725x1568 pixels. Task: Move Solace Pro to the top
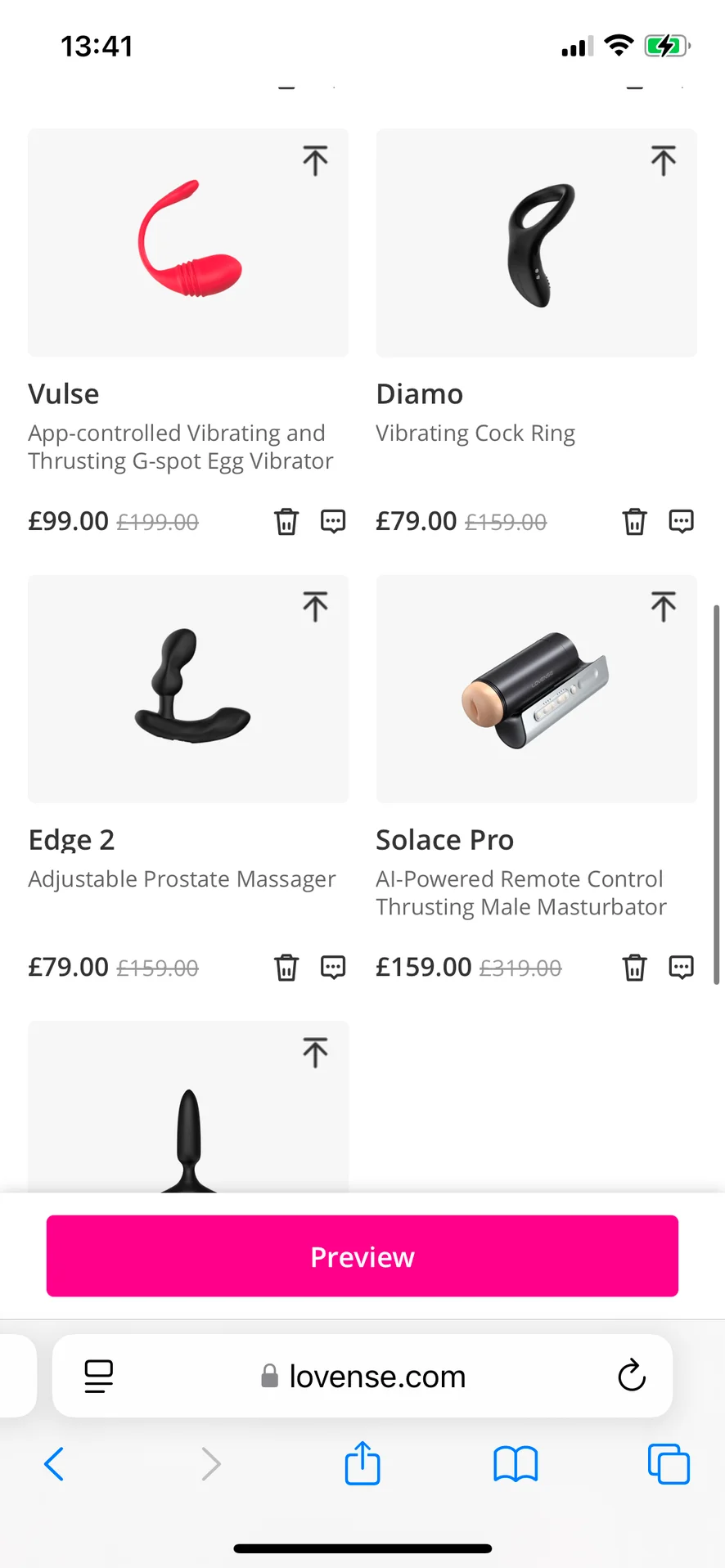click(664, 607)
